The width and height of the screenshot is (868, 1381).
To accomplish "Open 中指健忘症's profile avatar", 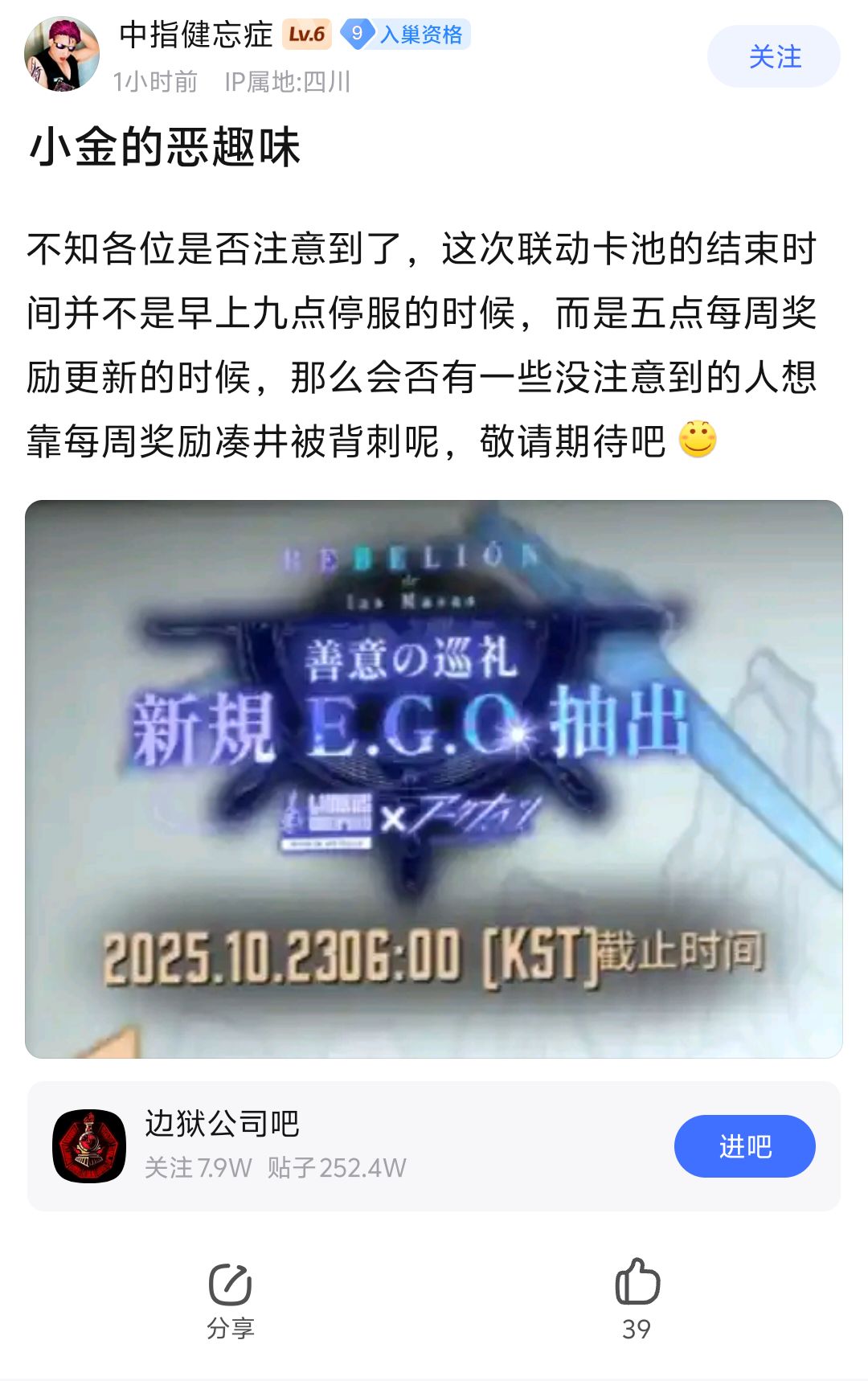I will [x=62, y=55].
